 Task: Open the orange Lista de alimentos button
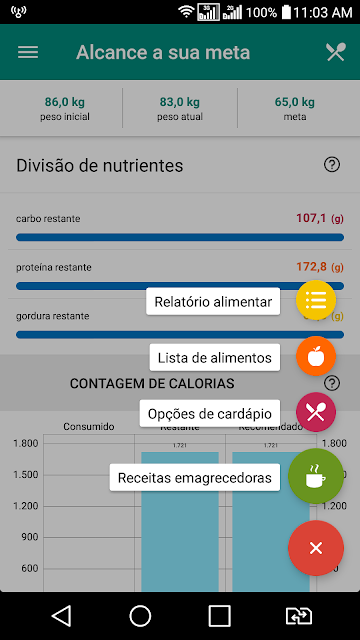pyautogui.click(x=316, y=356)
